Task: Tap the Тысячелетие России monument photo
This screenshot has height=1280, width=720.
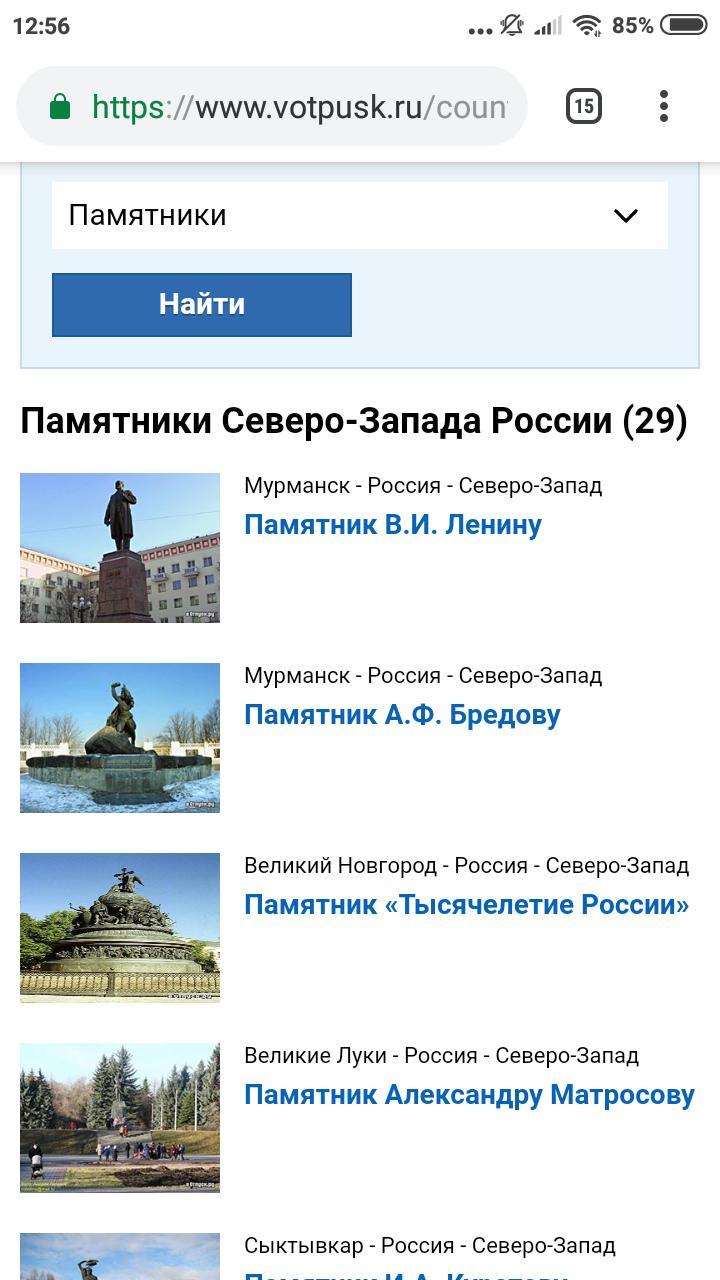Action: coord(120,927)
